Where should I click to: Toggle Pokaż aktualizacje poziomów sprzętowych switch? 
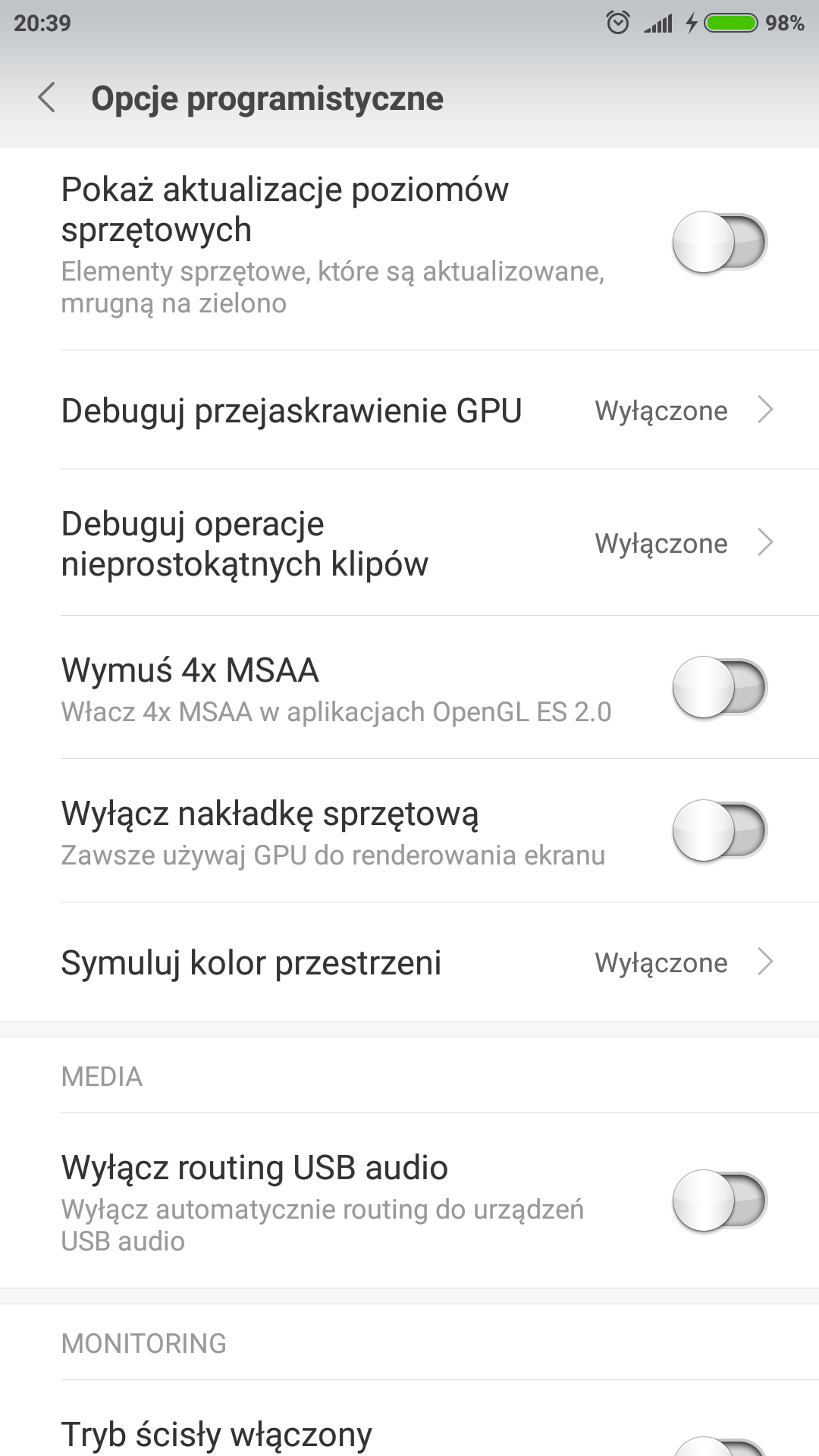719,243
